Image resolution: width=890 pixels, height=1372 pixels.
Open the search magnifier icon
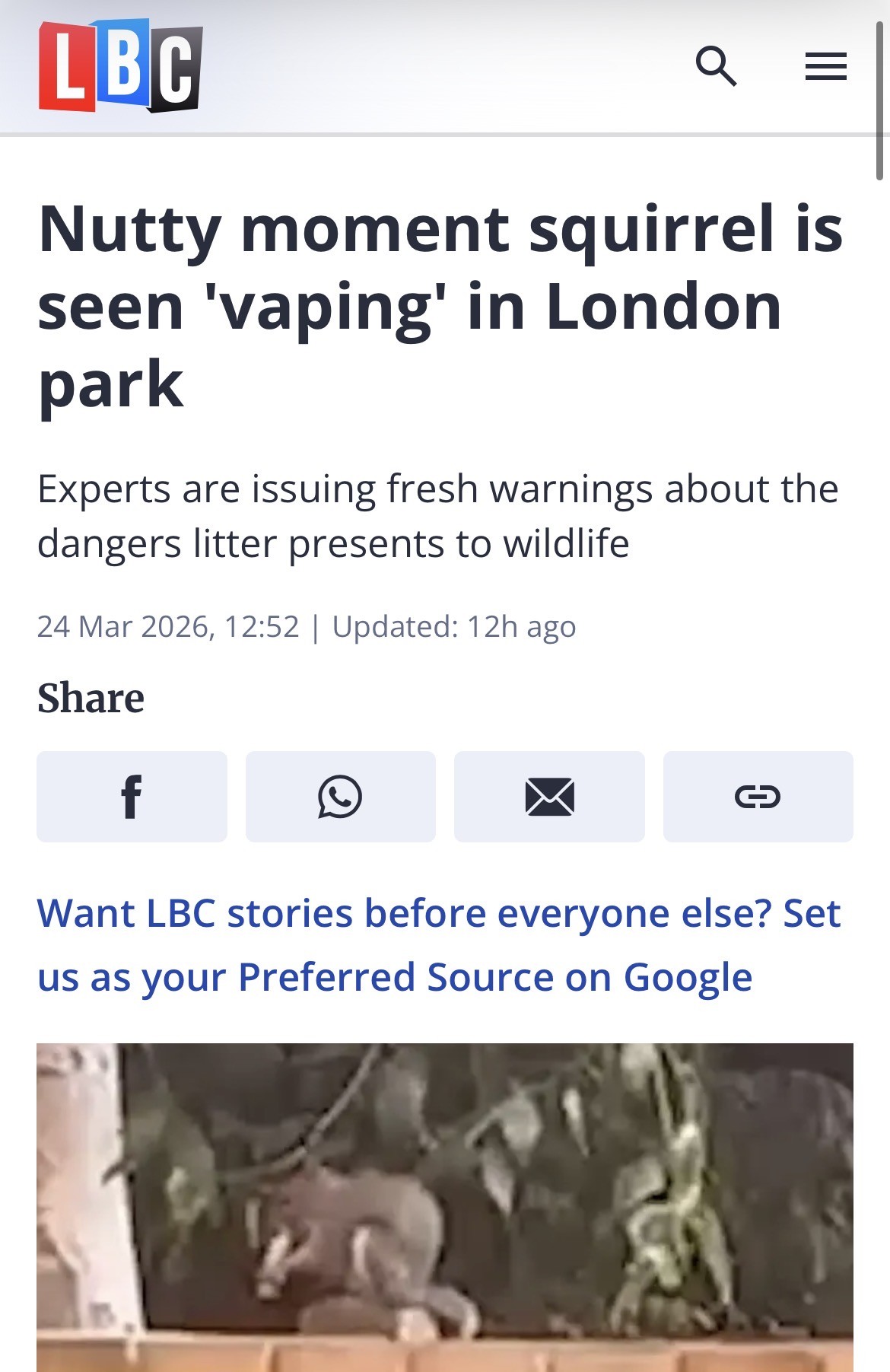tap(716, 66)
